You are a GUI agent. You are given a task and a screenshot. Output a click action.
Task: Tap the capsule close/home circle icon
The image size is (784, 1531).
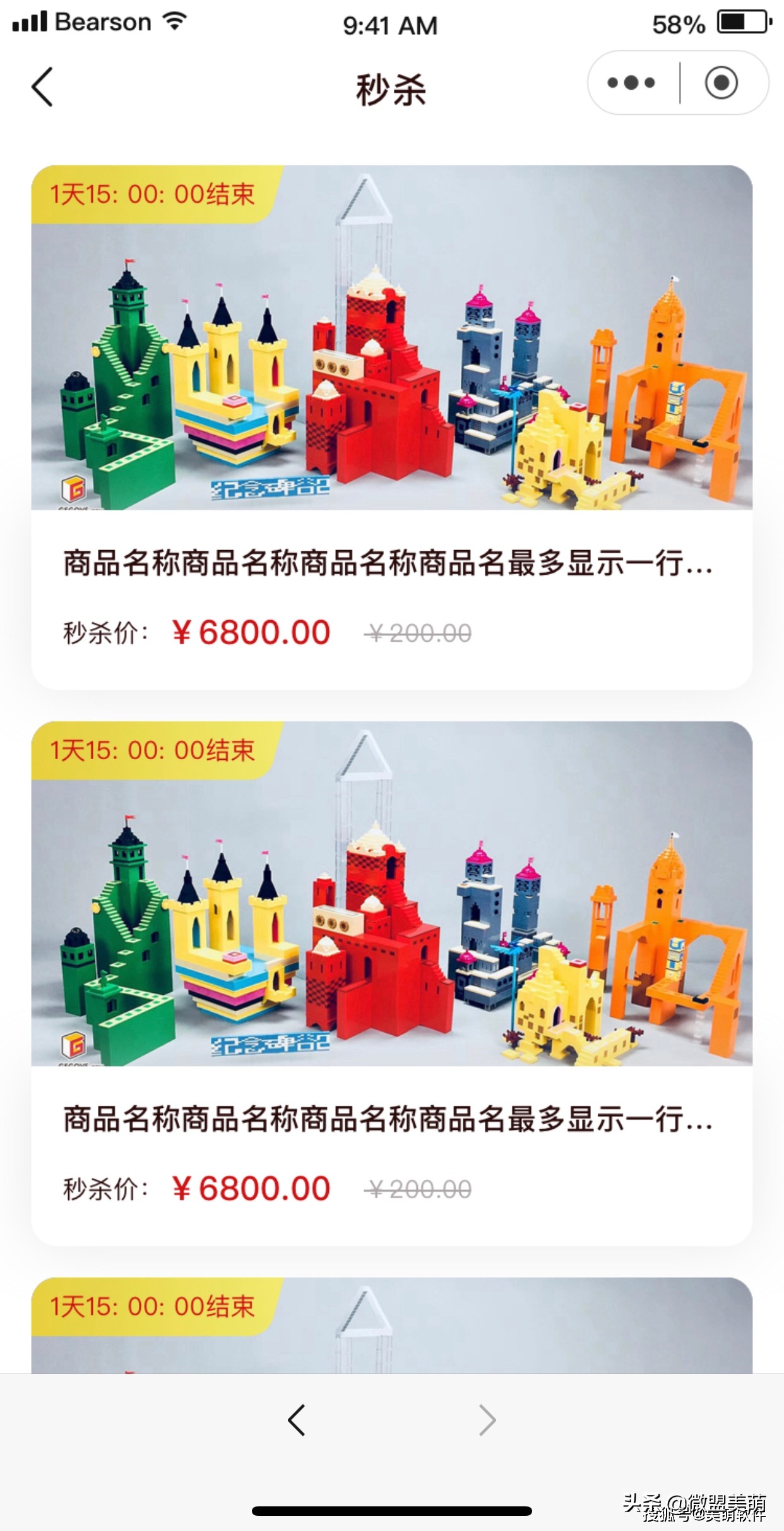coord(722,82)
